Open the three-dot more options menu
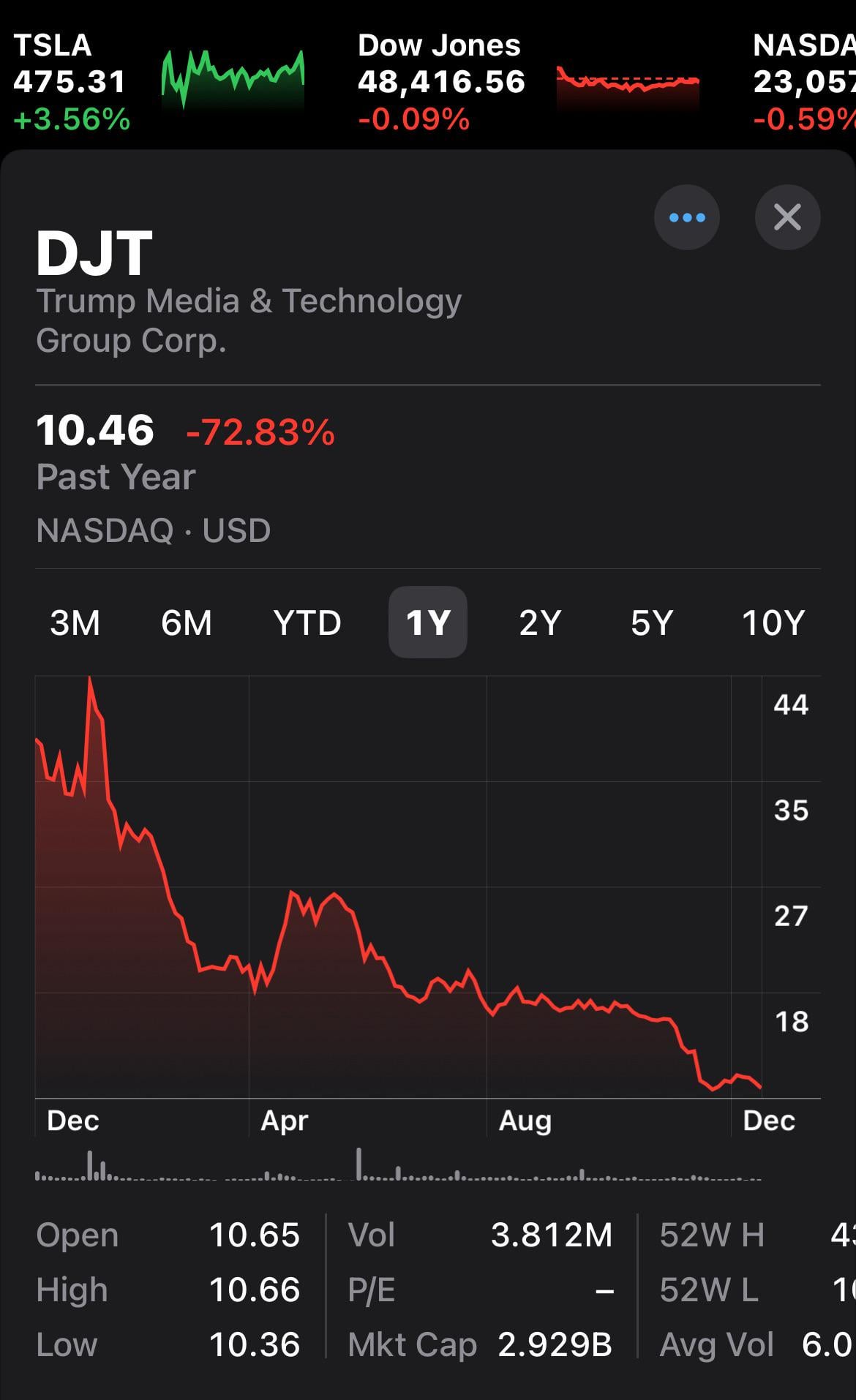Image resolution: width=856 pixels, height=1400 pixels. tap(686, 217)
